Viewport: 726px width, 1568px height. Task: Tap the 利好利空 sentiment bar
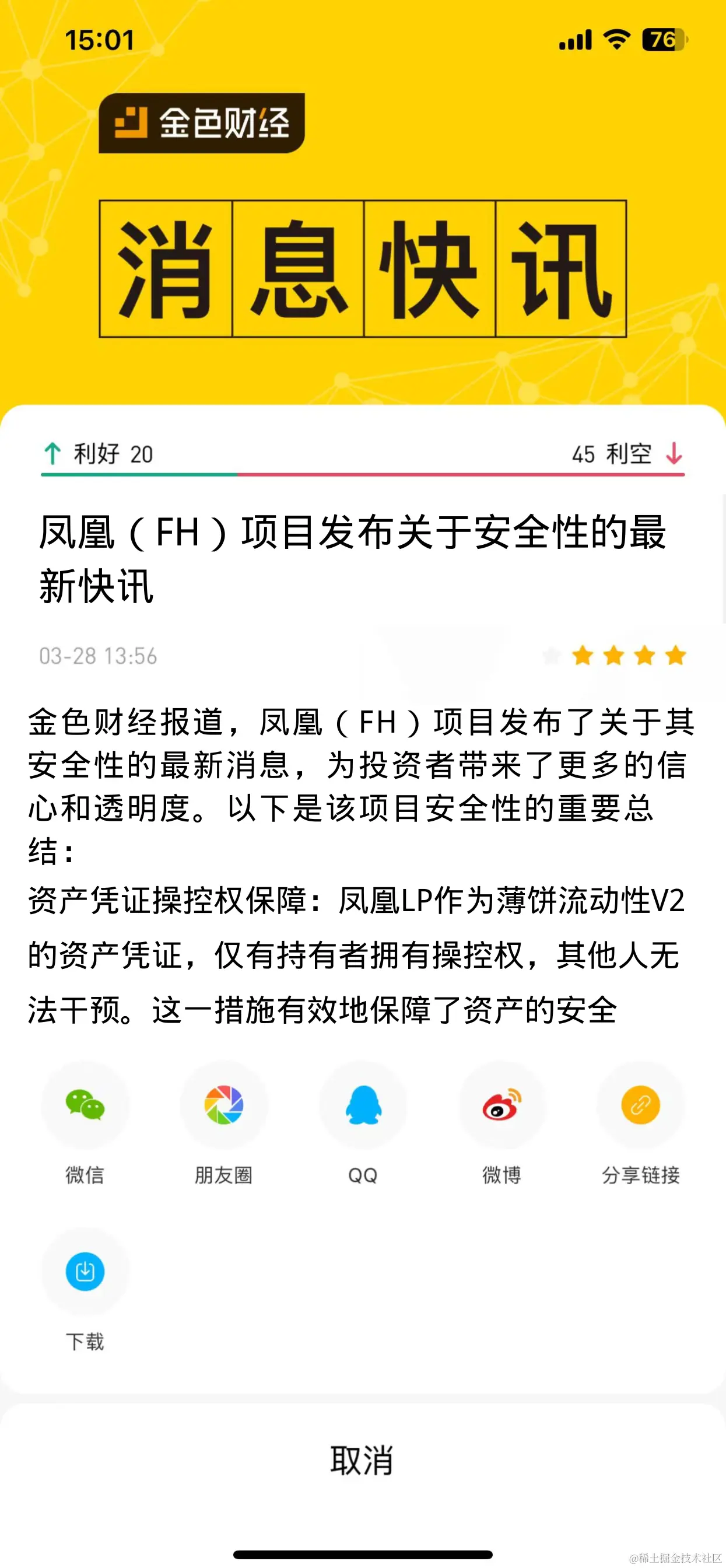tap(363, 472)
